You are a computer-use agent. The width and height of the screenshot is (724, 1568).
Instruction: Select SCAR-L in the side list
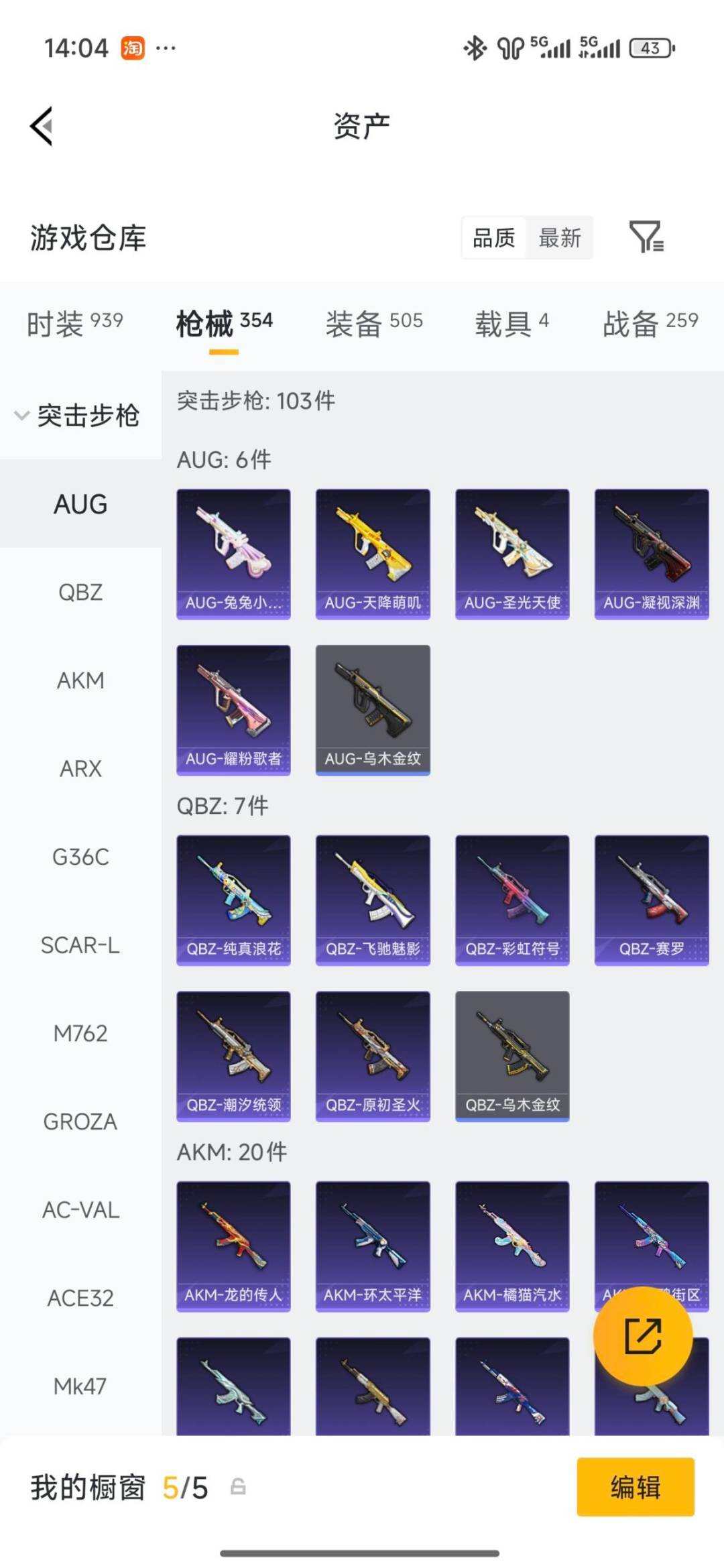click(x=80, y=945)
